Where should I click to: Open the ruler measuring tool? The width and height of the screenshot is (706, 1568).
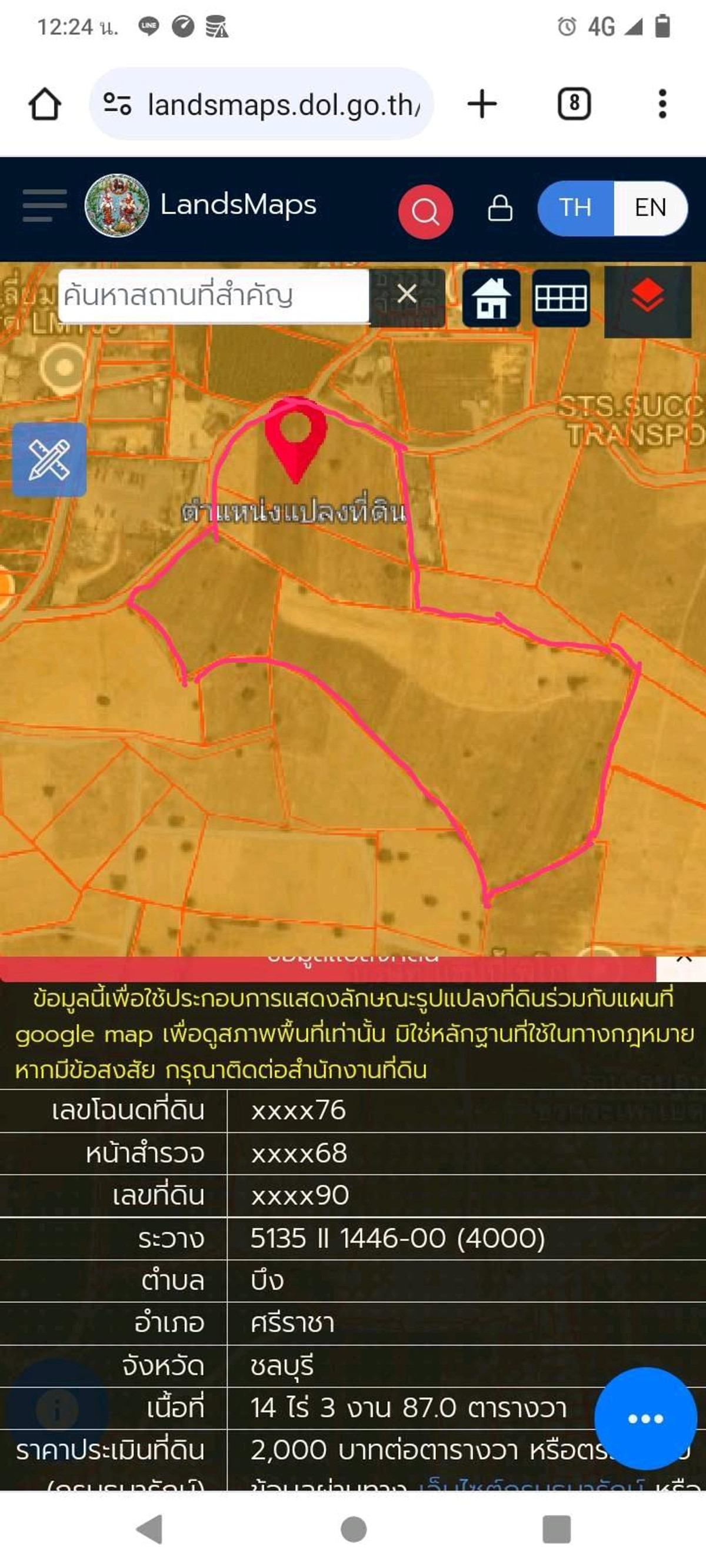[49, 460]
